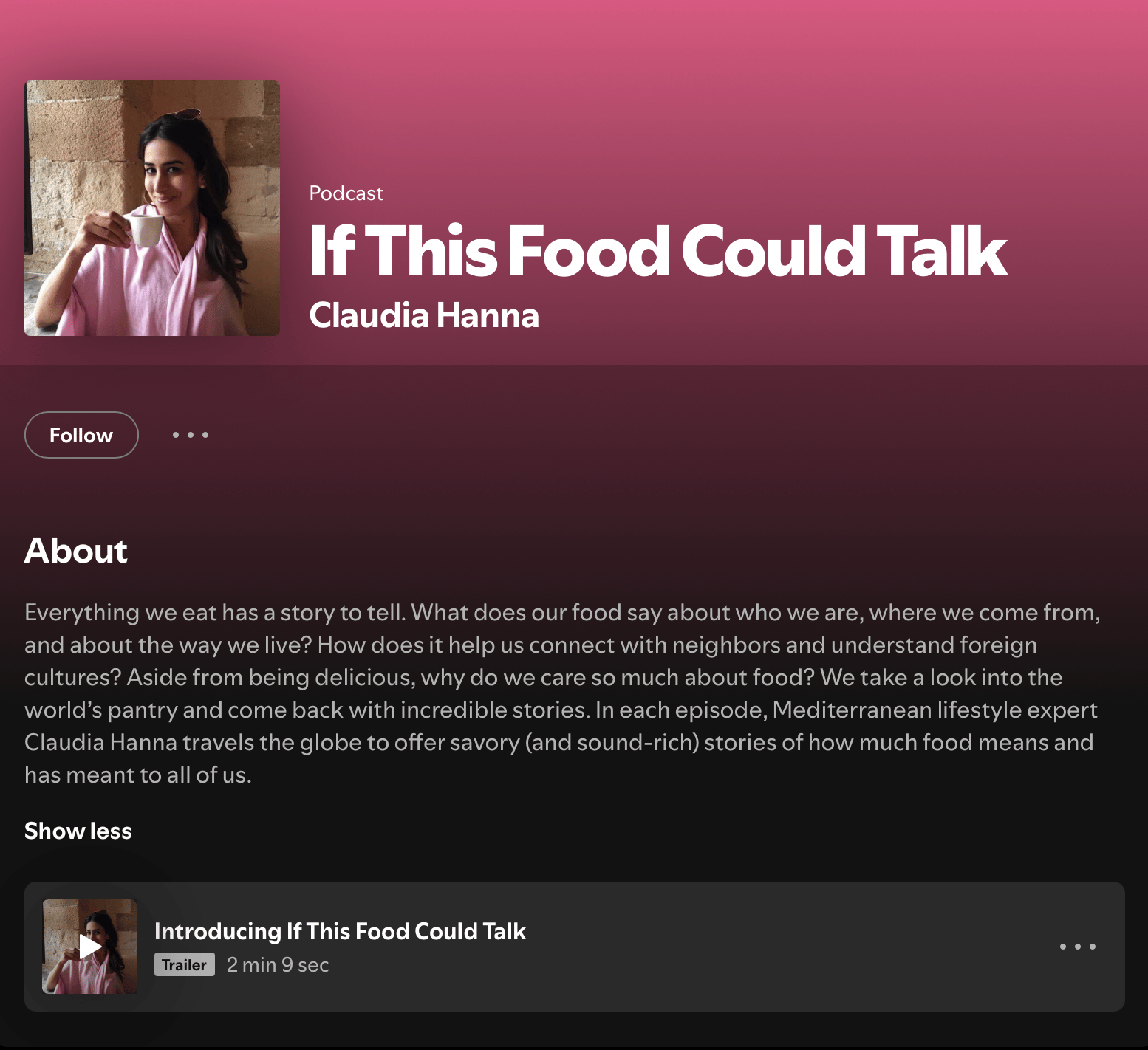Collapse the About text with Show less
Viewport: 1148px width, 1050px height.
pos(78,831)
